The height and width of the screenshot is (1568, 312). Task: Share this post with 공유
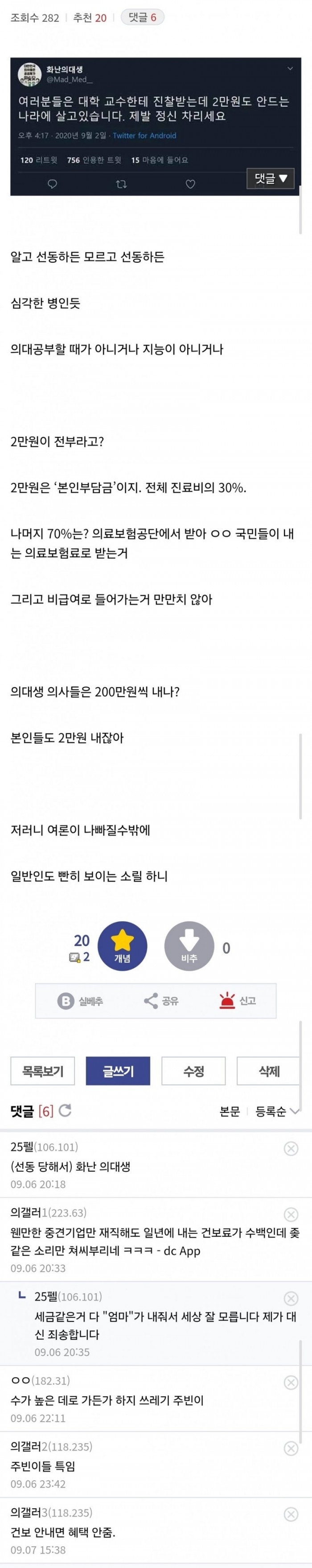pyautogui.click(x=160, y=1001)
